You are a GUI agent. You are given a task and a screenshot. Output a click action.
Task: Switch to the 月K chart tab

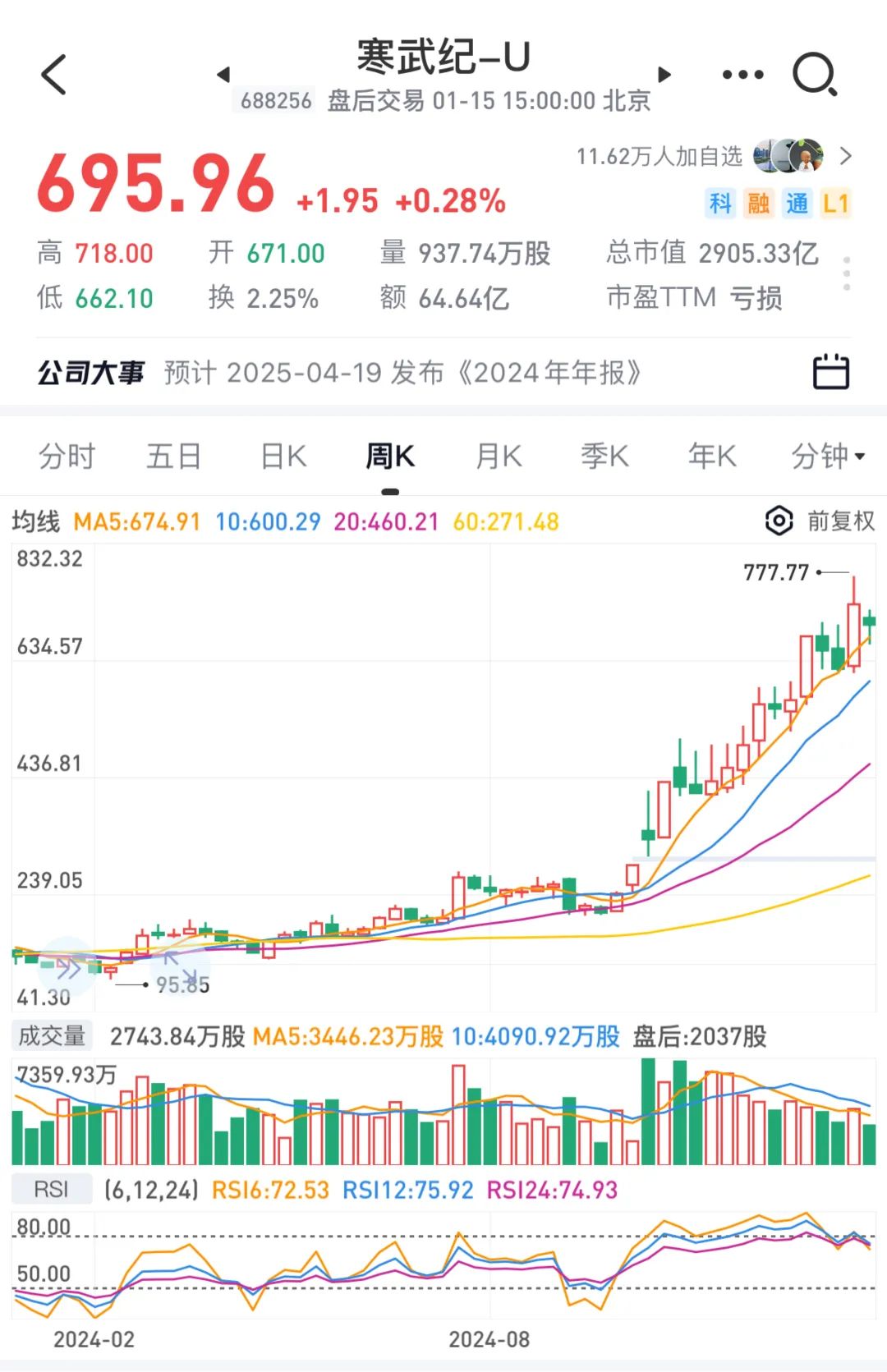(x=499, y=456)
